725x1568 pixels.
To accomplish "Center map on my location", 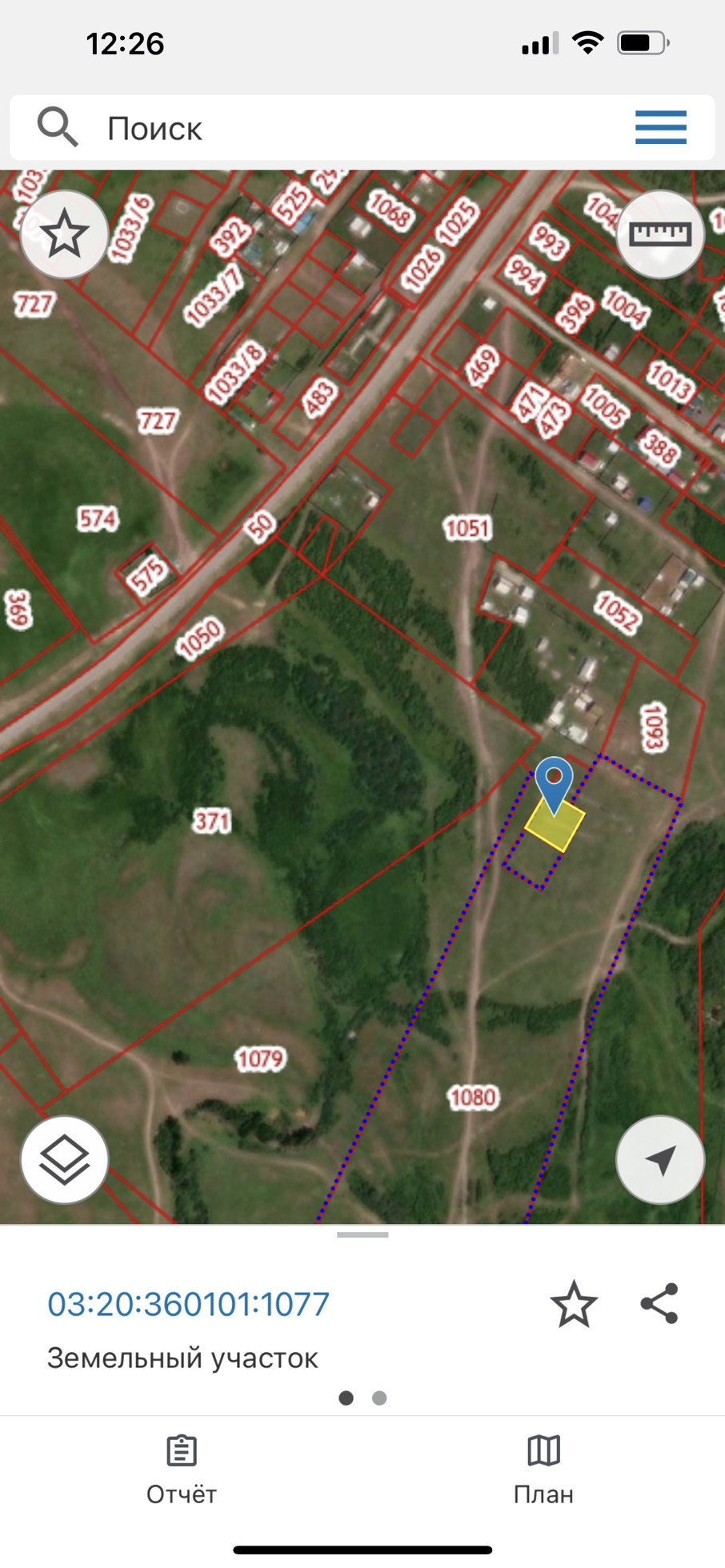I will pyautogui.click(x=660, y=1159).
